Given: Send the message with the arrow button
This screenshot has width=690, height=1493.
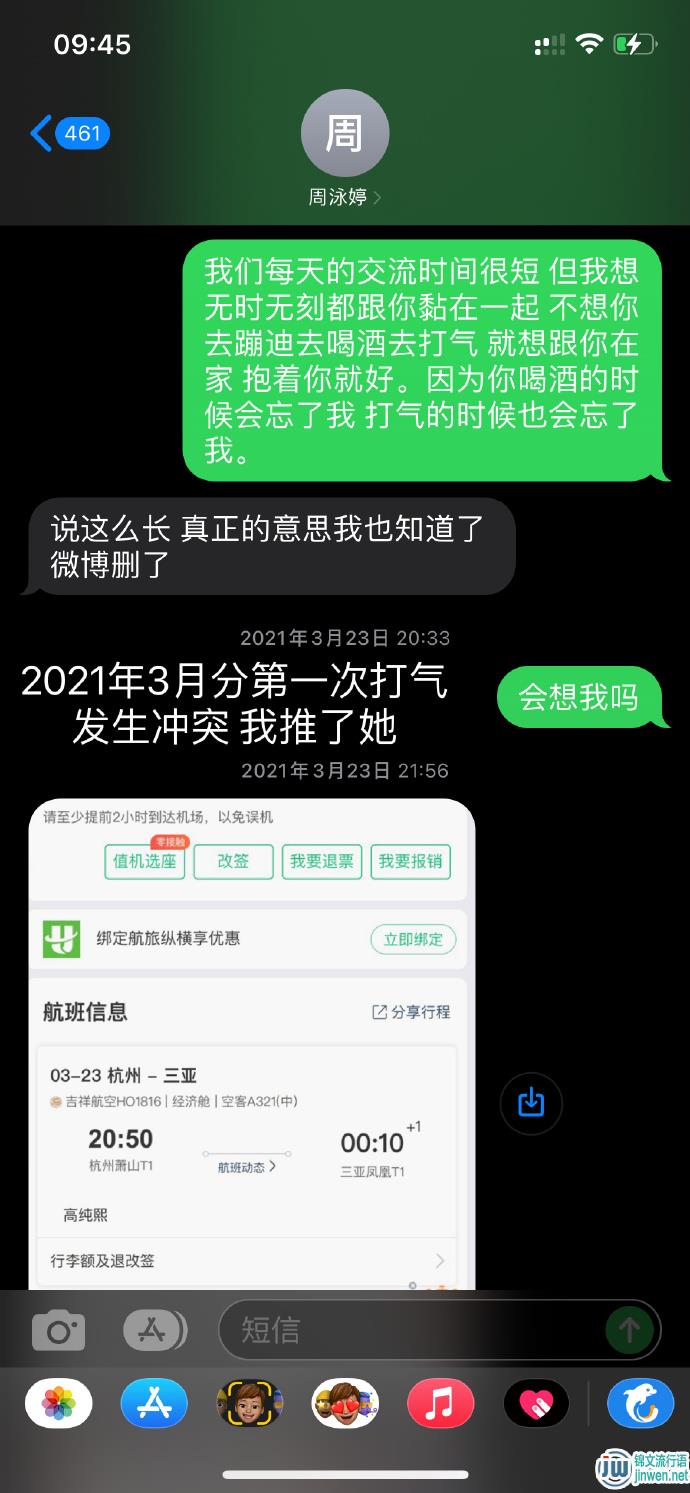Looking at the screenshot, I should pos(630,1330).
